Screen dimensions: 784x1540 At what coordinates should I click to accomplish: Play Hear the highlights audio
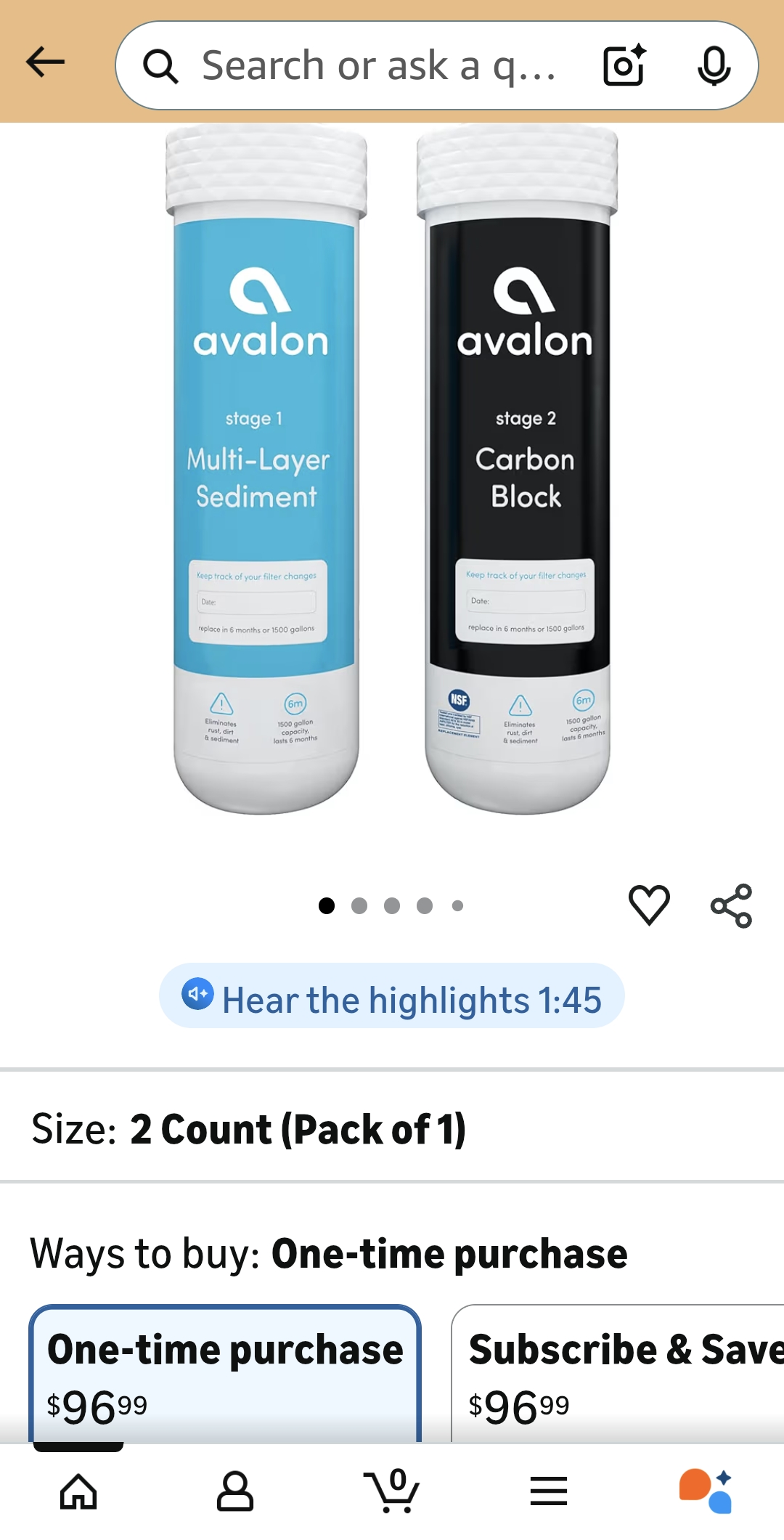click(x=392, y=995)
